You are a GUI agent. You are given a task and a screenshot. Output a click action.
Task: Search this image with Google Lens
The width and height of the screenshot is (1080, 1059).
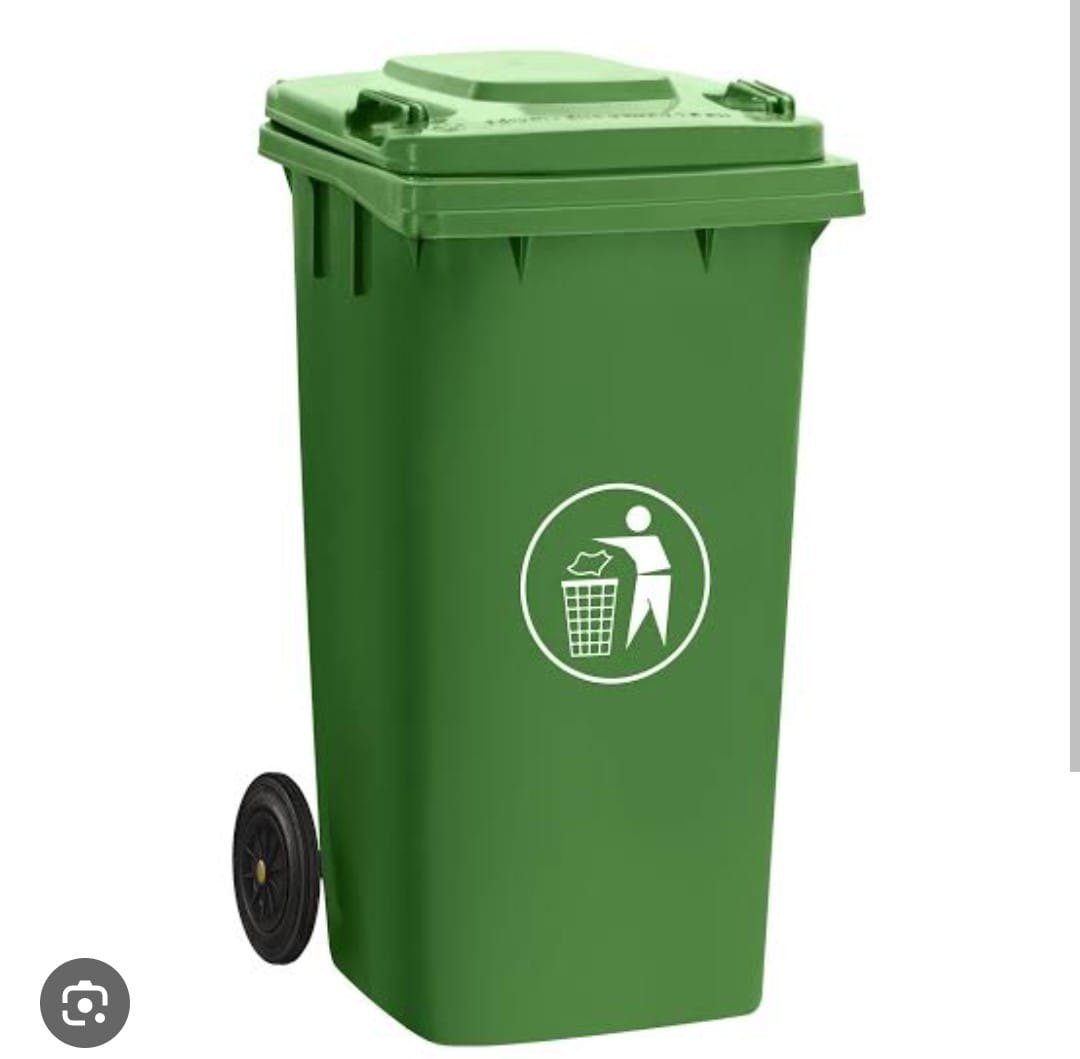pyautogui.click(x=85, y=1002)
